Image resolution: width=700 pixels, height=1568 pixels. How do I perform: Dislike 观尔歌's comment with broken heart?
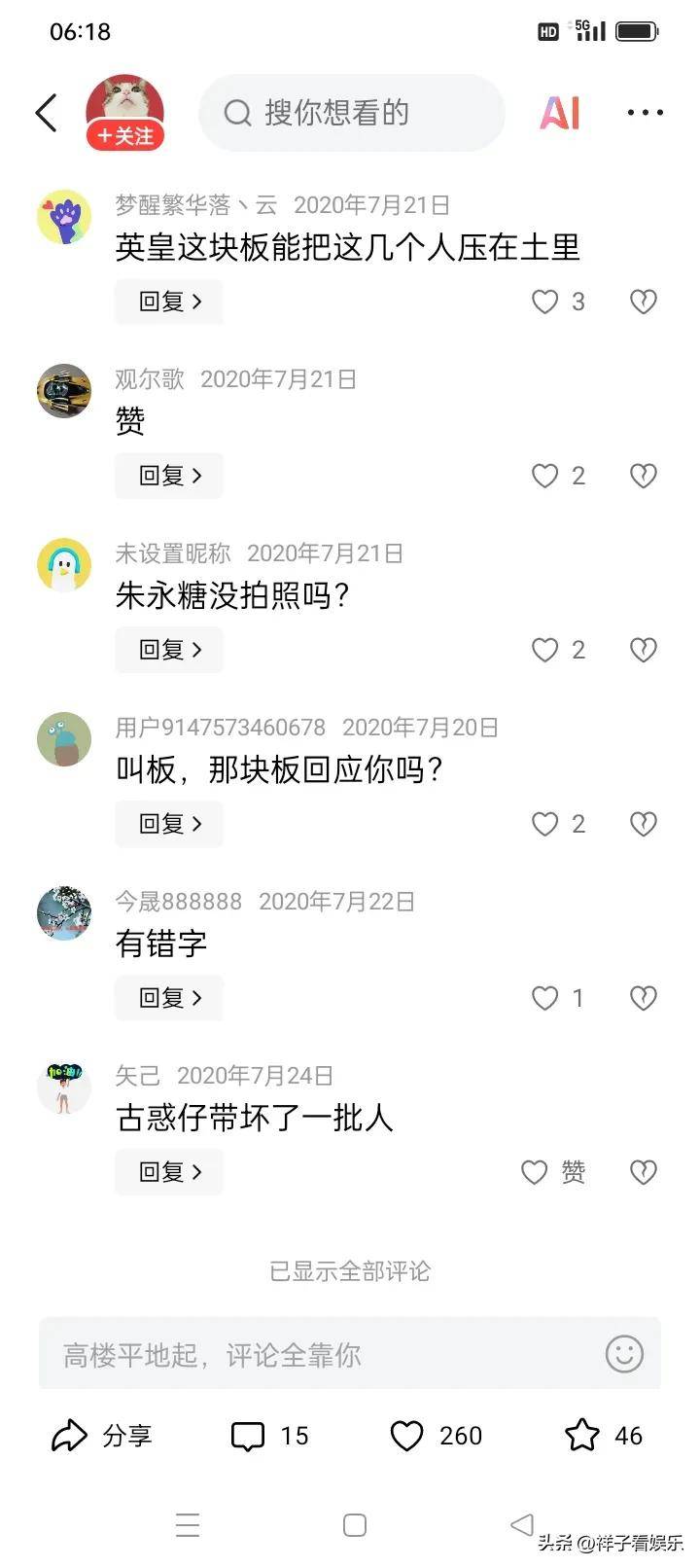click(644, 476)
